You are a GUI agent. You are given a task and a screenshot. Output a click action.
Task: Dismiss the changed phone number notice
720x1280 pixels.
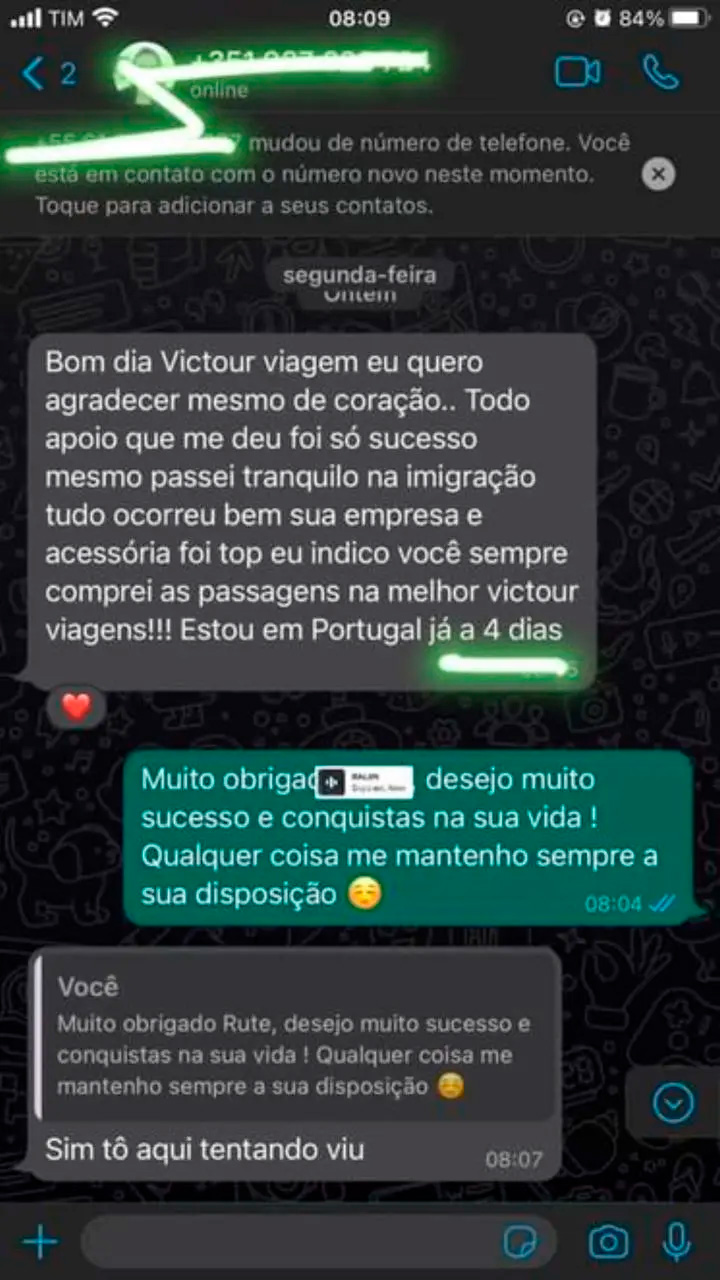click(x=657, y=175)
